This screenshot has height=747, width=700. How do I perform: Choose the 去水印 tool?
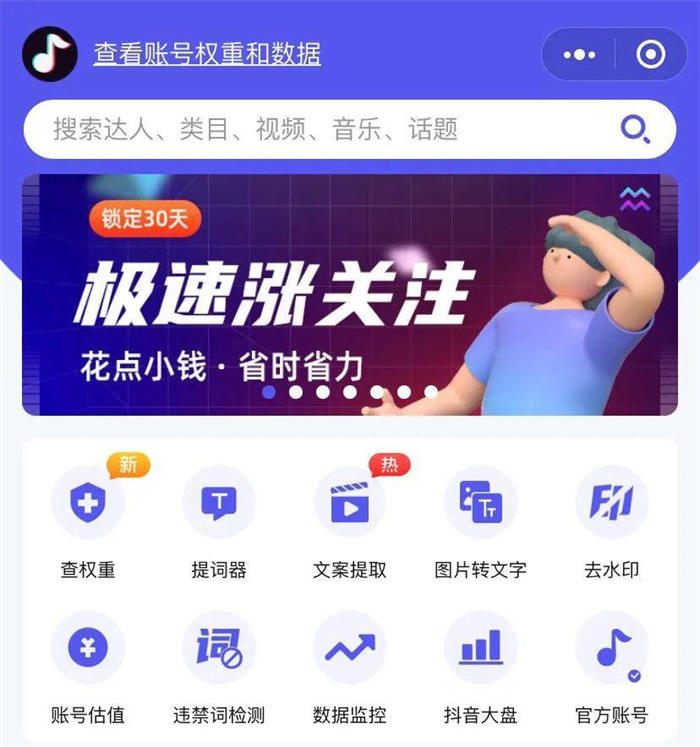coord(612,503)
